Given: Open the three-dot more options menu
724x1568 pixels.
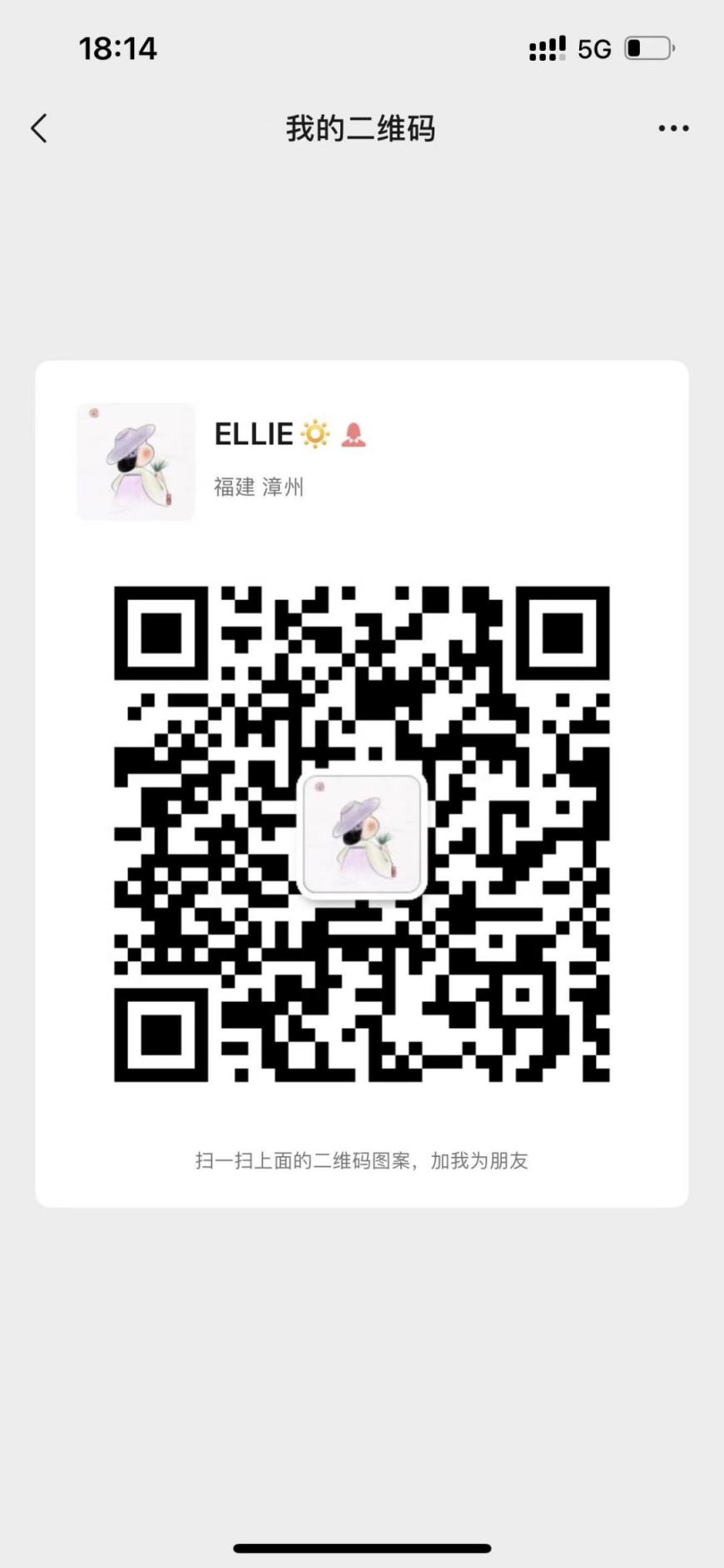Looking at the screenshot, I should point(673,128).
